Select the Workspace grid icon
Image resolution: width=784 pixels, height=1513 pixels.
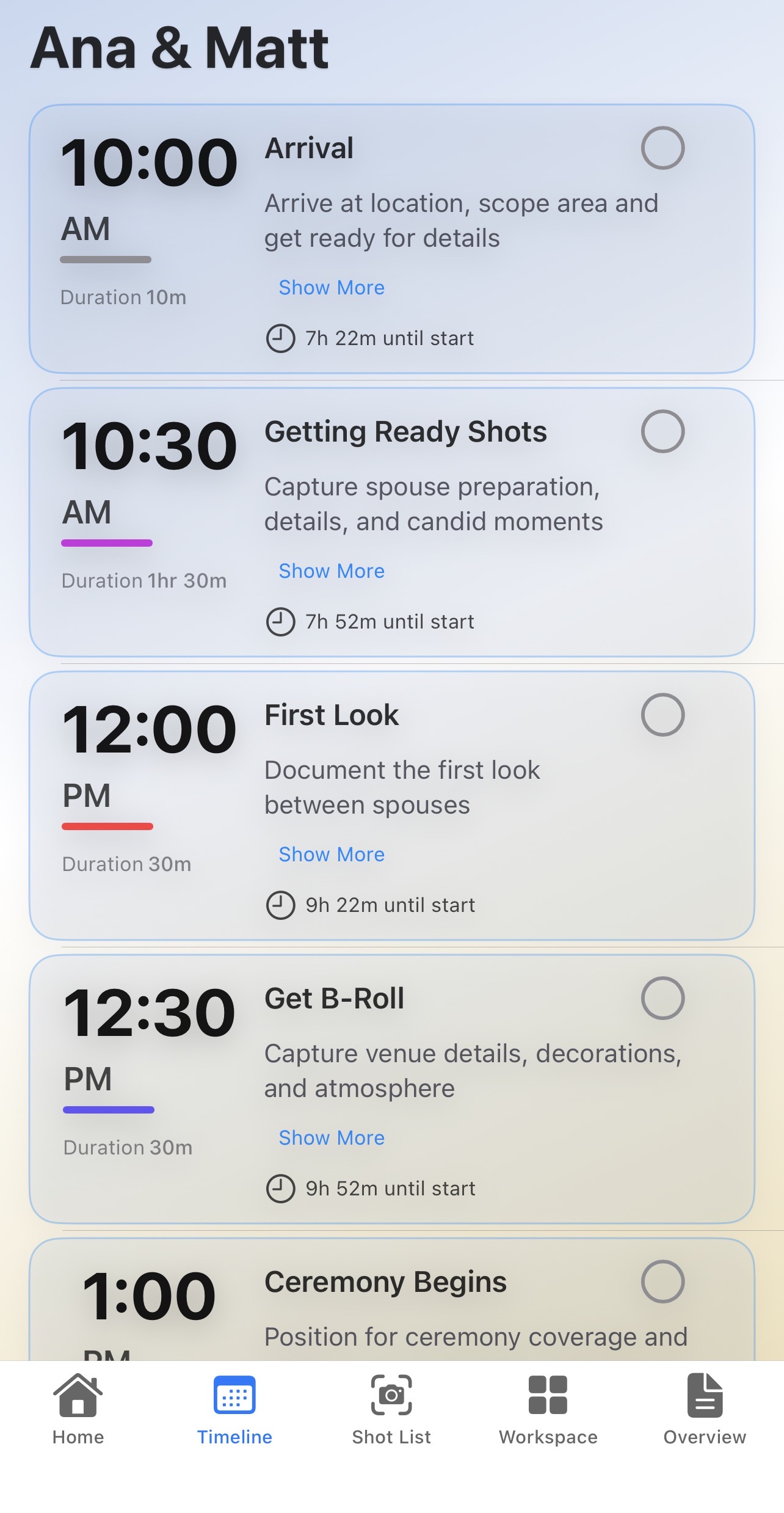pos(548,1396)
